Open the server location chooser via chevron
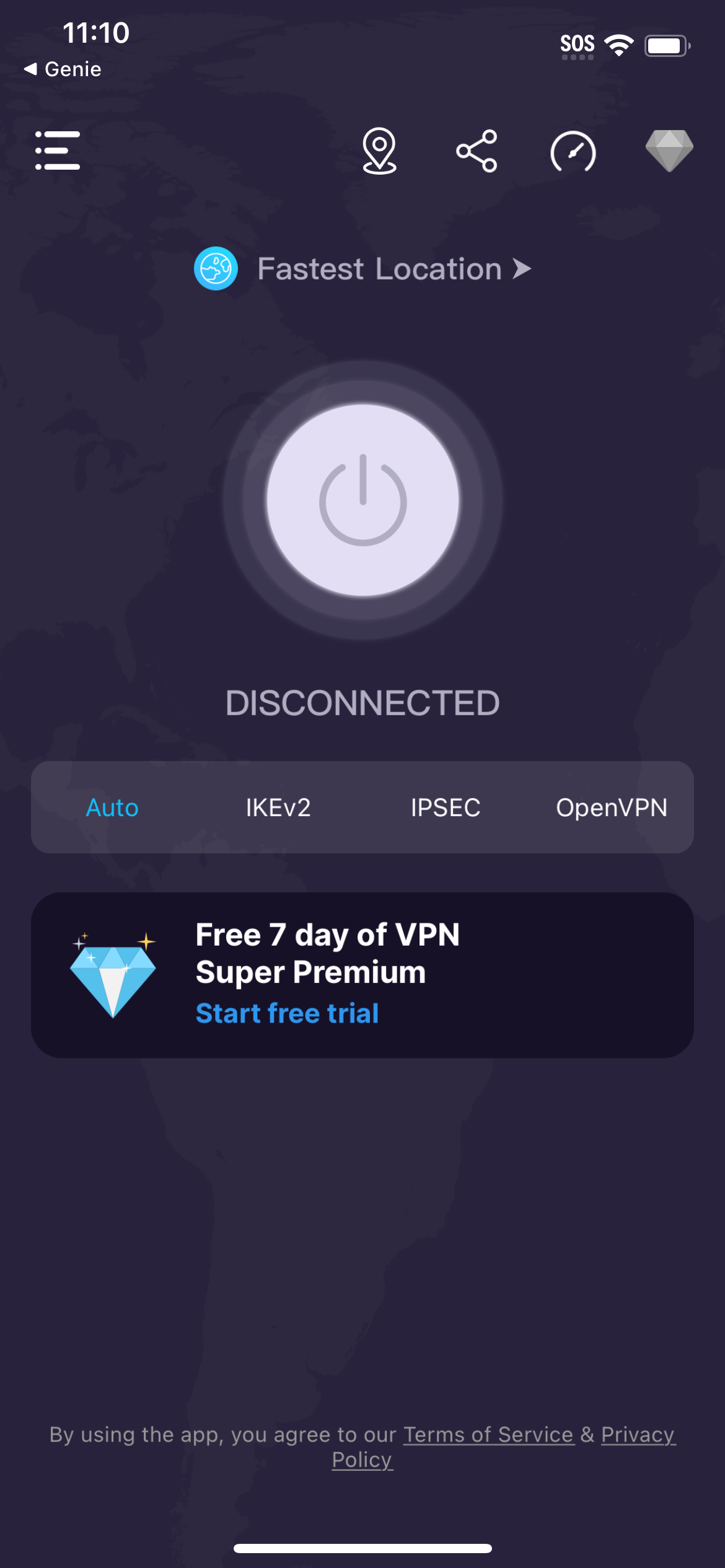 [x=522, y=269]
